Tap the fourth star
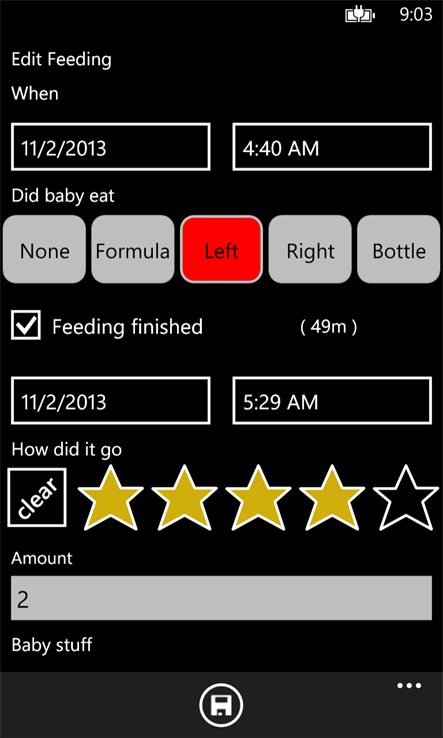 (332, 499)
